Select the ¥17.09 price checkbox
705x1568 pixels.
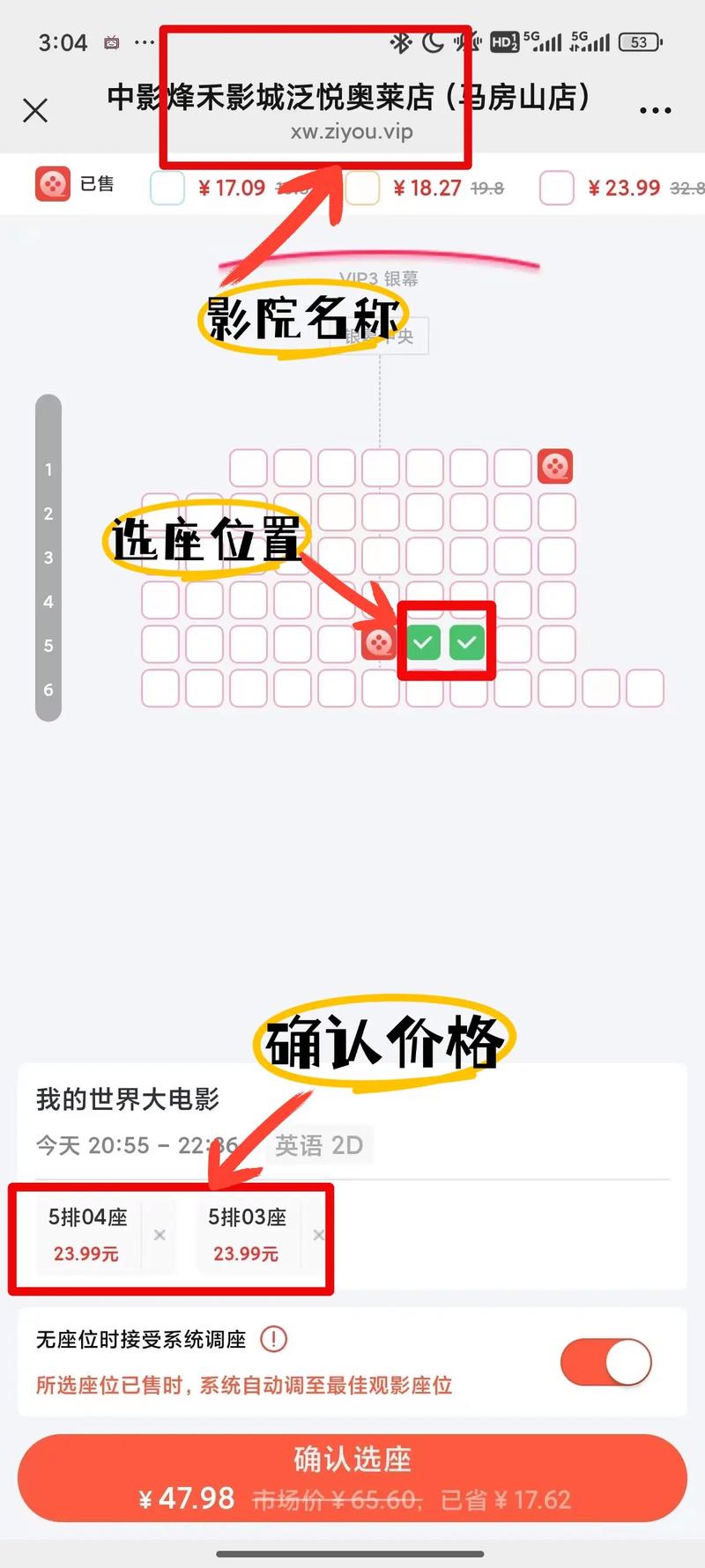point(167,188)
